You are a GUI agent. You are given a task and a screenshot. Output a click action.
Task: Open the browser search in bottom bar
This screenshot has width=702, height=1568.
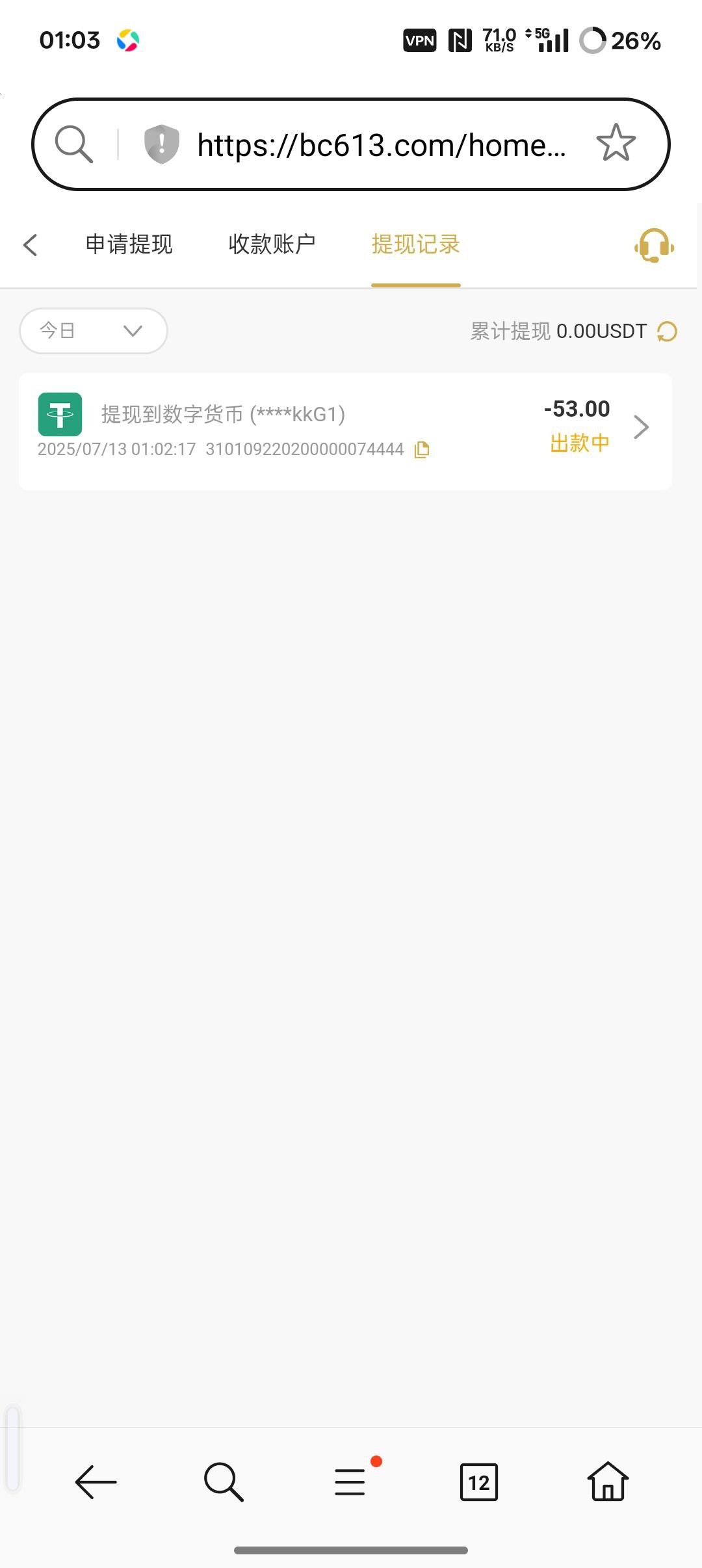(x=224, y=1482)
